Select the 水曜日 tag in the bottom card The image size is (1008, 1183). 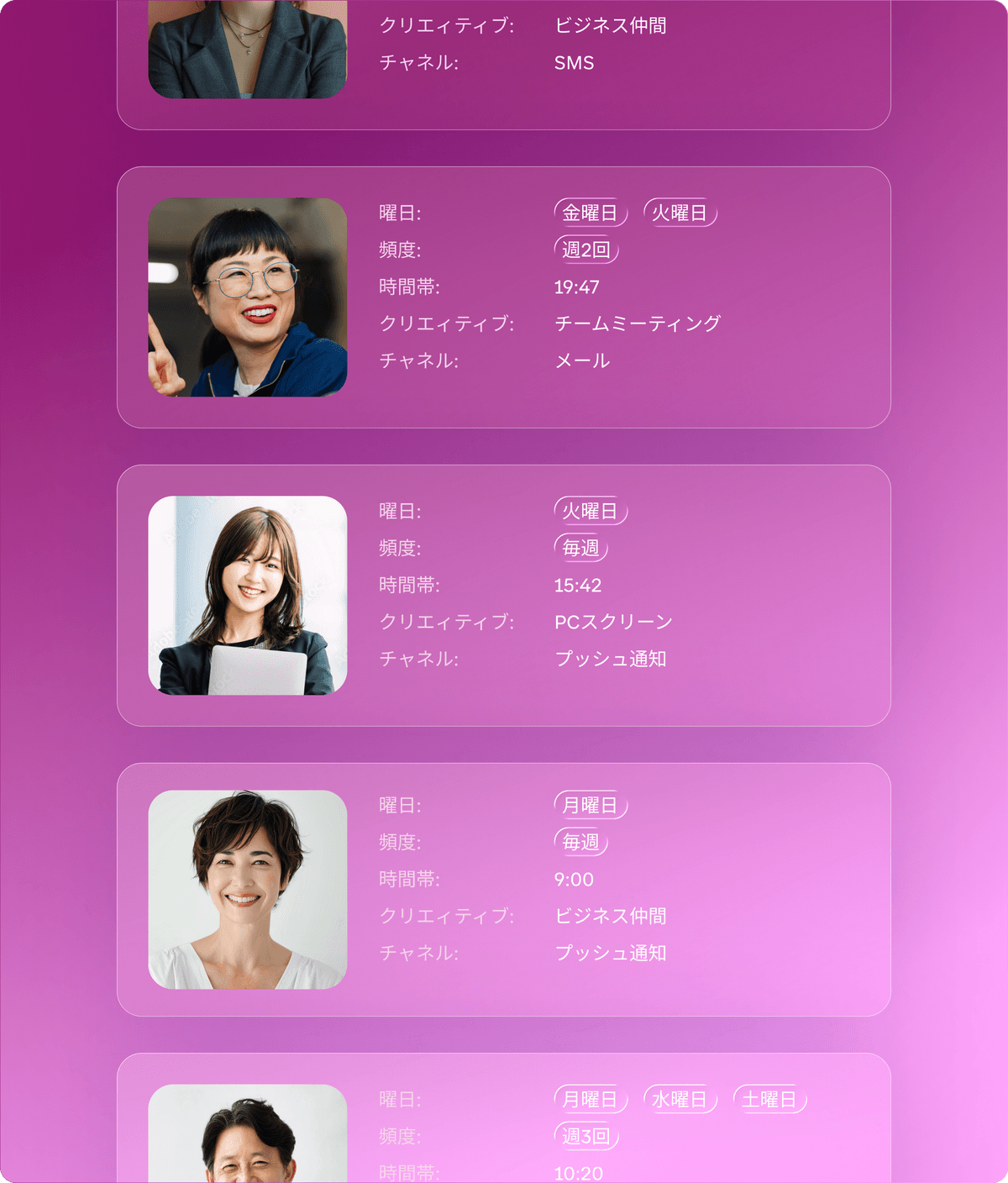(681, 1099)
